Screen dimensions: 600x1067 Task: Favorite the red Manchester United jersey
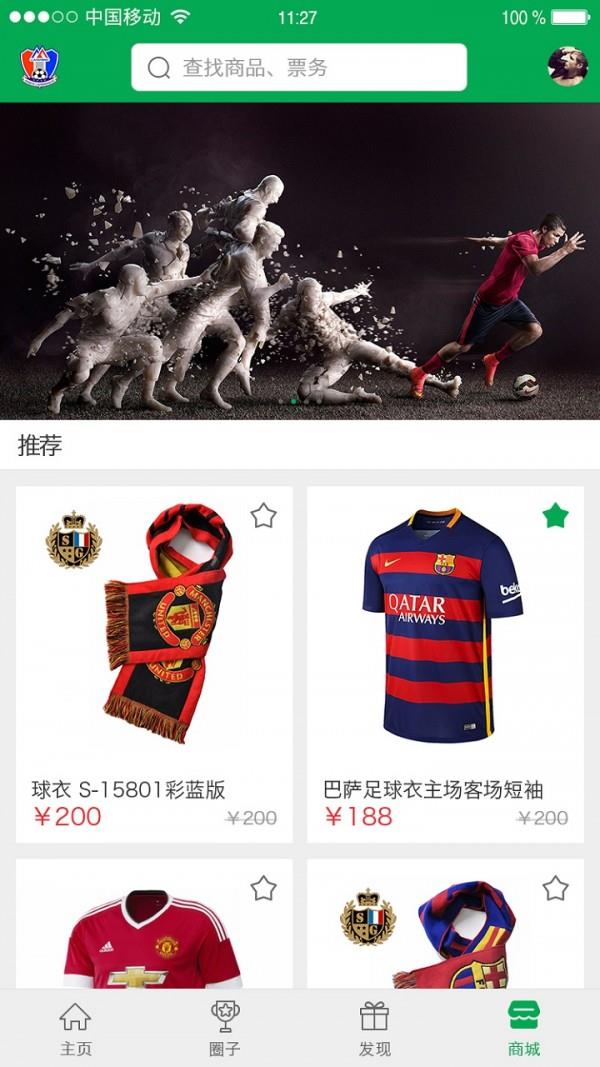[x=263, y=888]
